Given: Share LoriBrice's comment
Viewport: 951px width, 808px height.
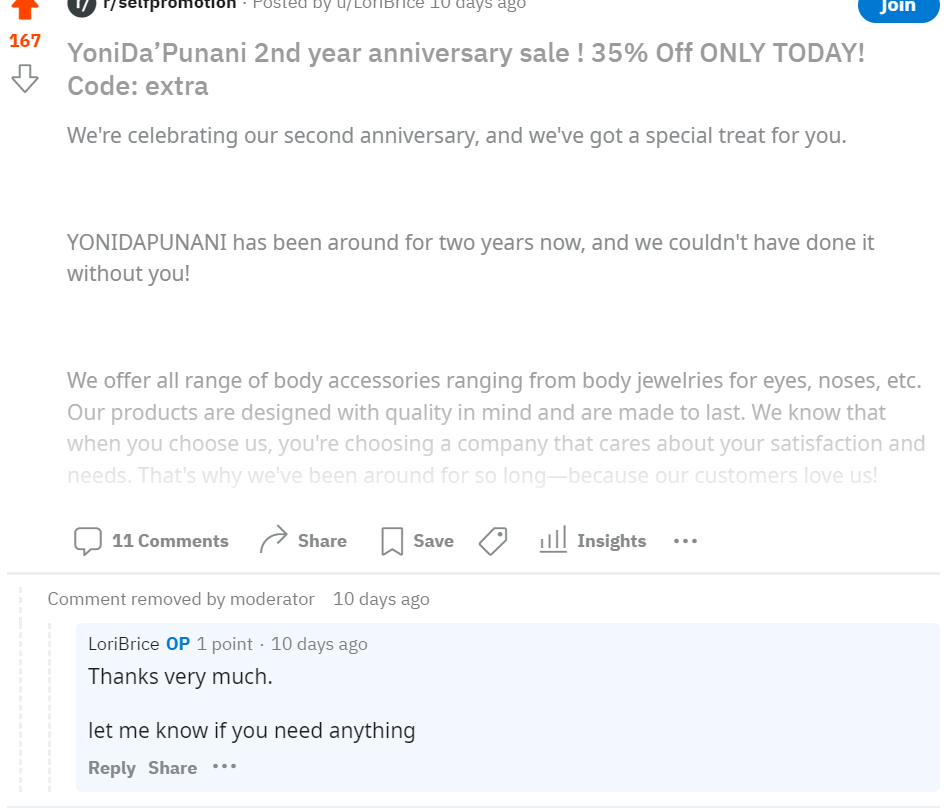Looking at the screenshot, I should coord(172,768).
